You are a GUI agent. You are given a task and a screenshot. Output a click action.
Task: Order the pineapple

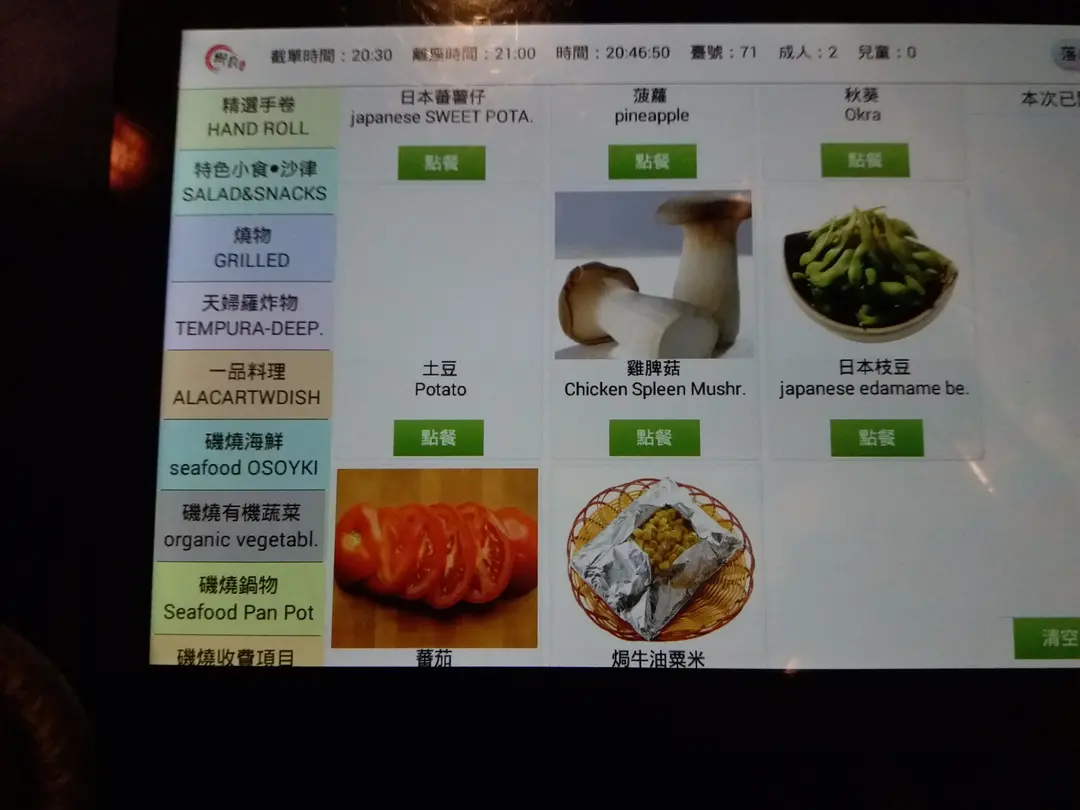click(652, 162)
